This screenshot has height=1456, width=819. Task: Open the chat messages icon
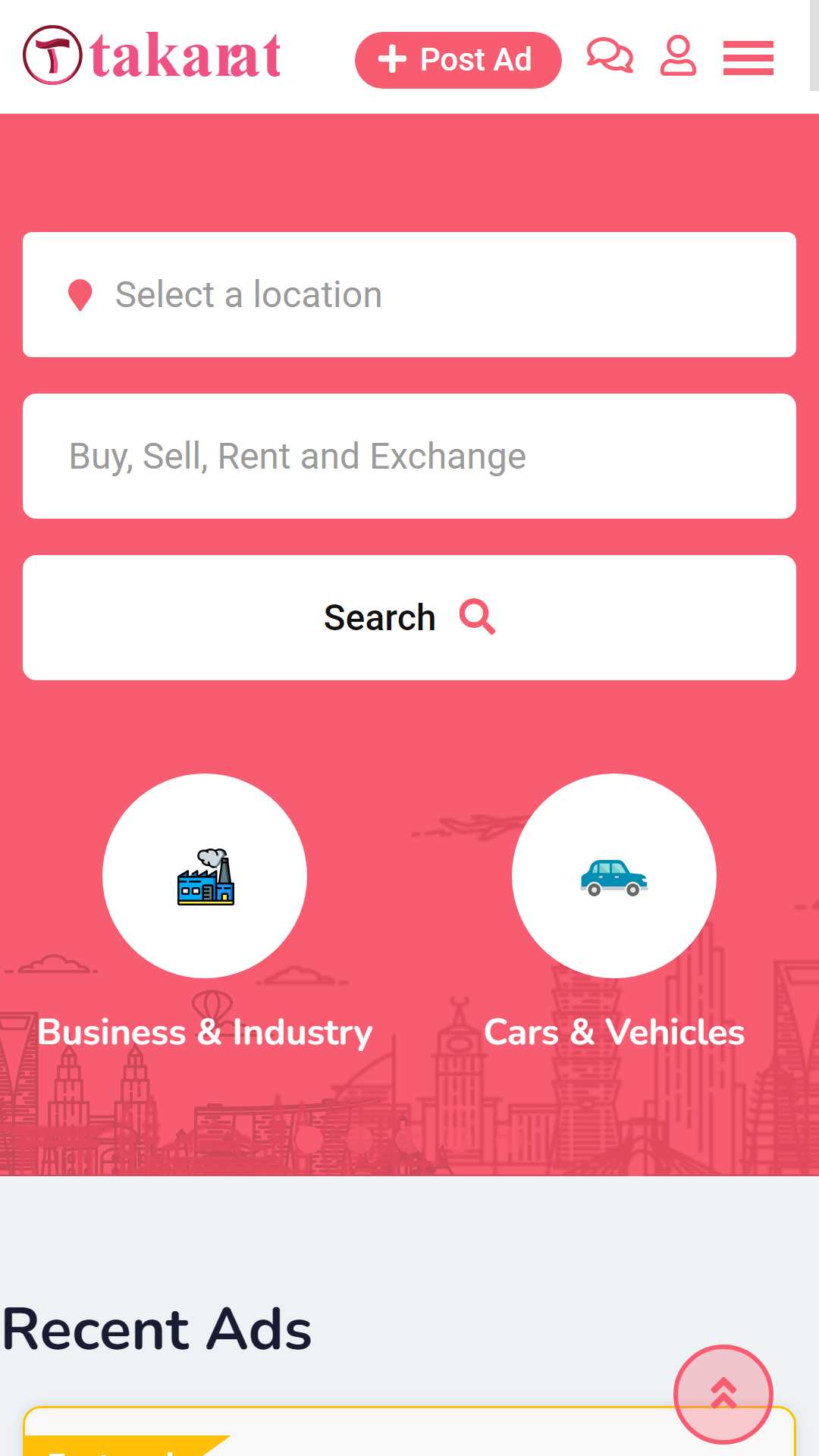(610, 57)
